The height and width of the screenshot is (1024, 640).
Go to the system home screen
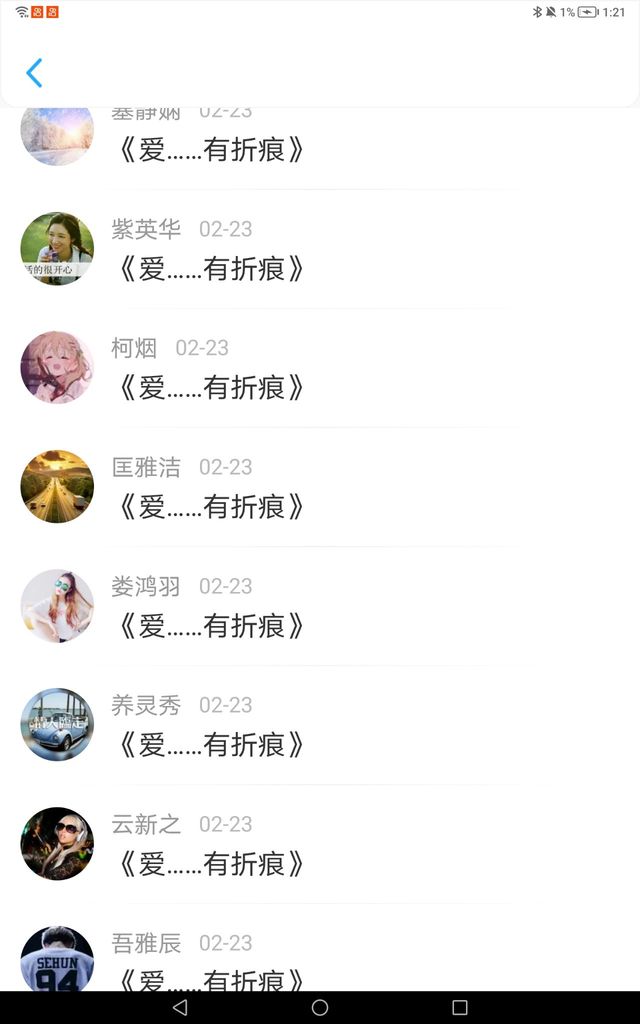320,1007
